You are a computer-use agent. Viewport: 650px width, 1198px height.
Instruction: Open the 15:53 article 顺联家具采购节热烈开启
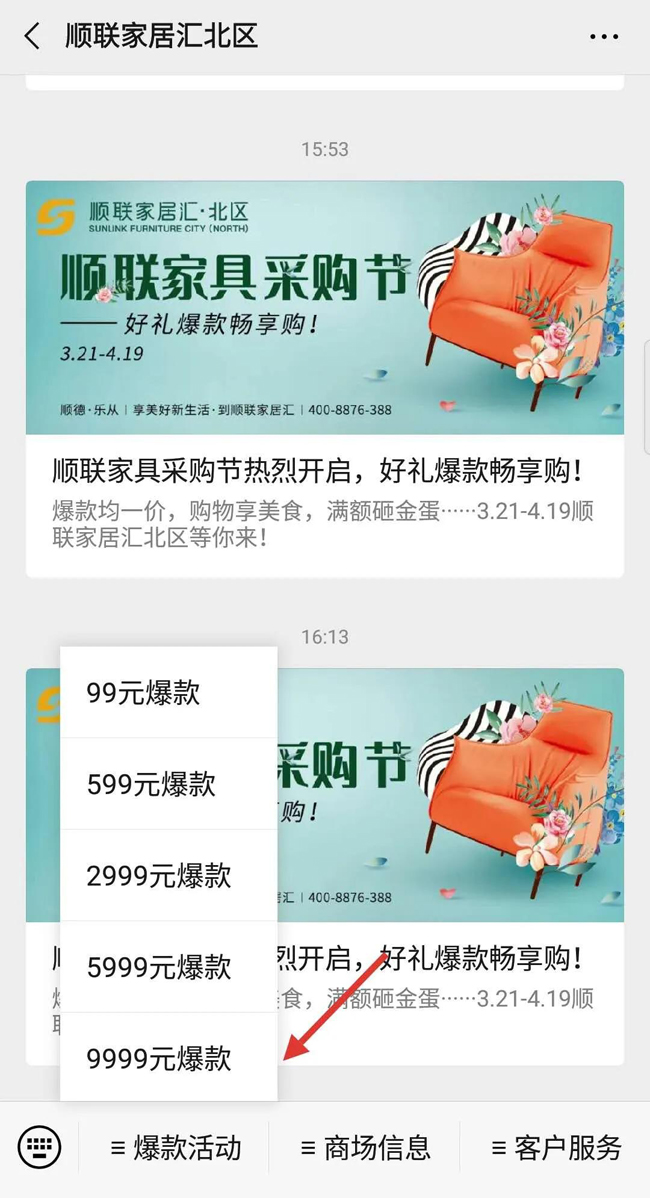coord(324,470)
